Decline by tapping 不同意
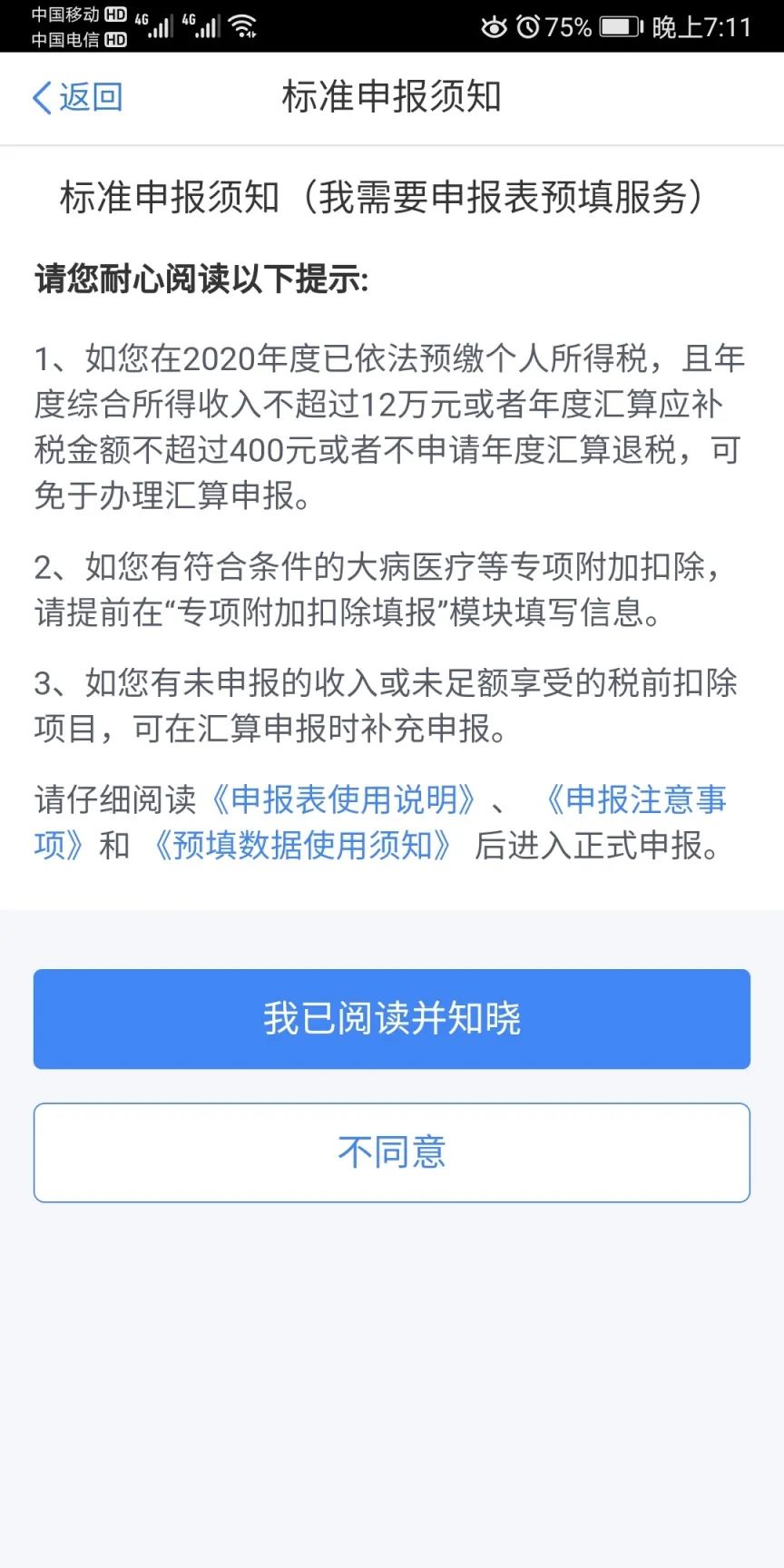This screenshot has height=1568, width=784. [x=392, y=1152]
